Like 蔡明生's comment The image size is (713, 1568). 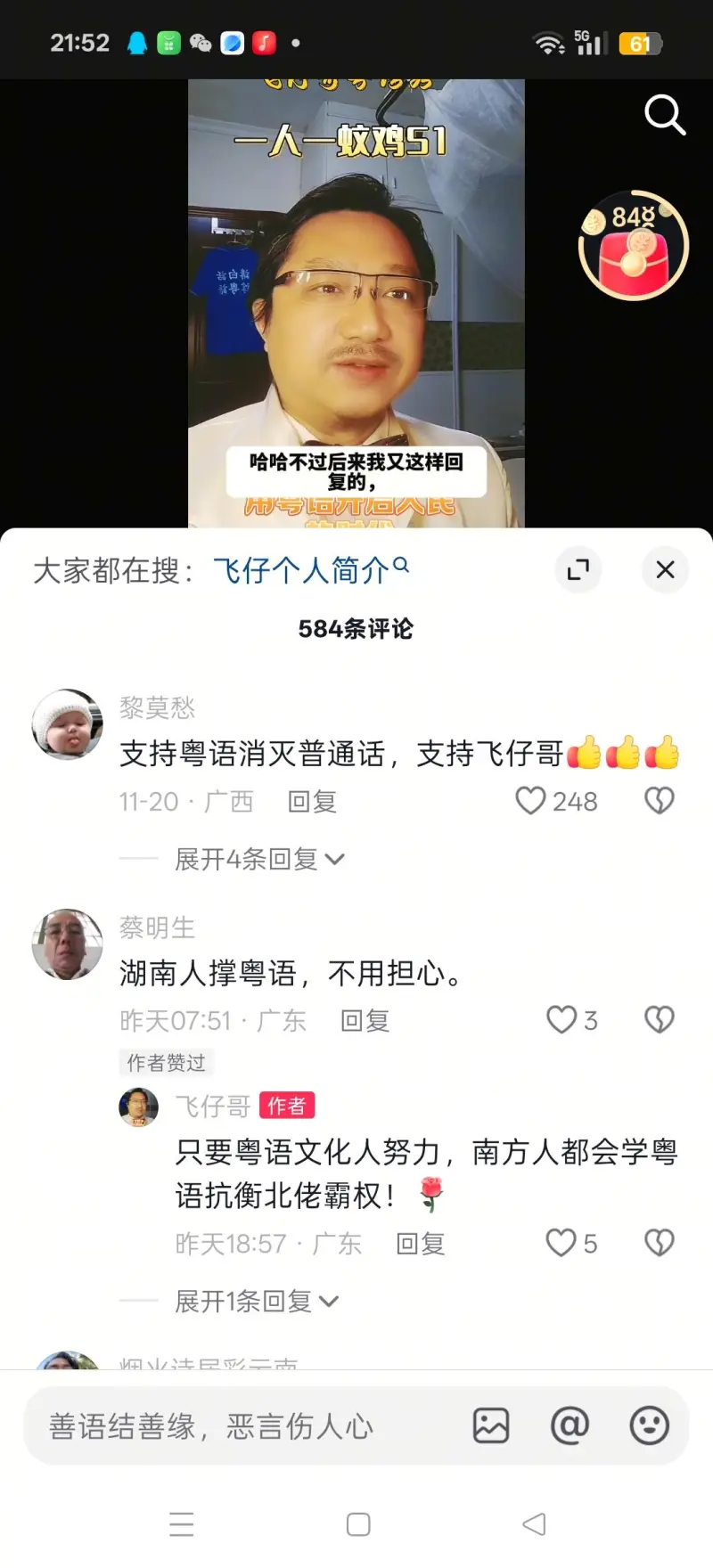coord(561,1020)
